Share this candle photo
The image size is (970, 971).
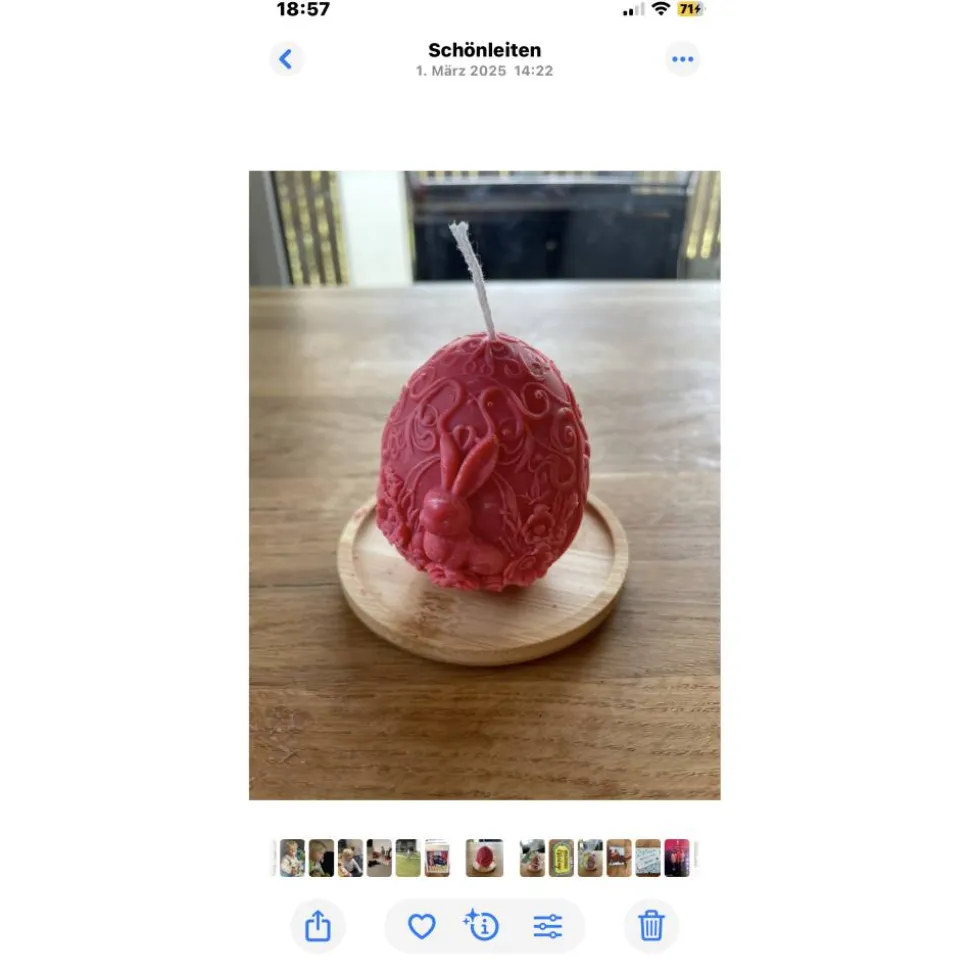coord(317,926)
